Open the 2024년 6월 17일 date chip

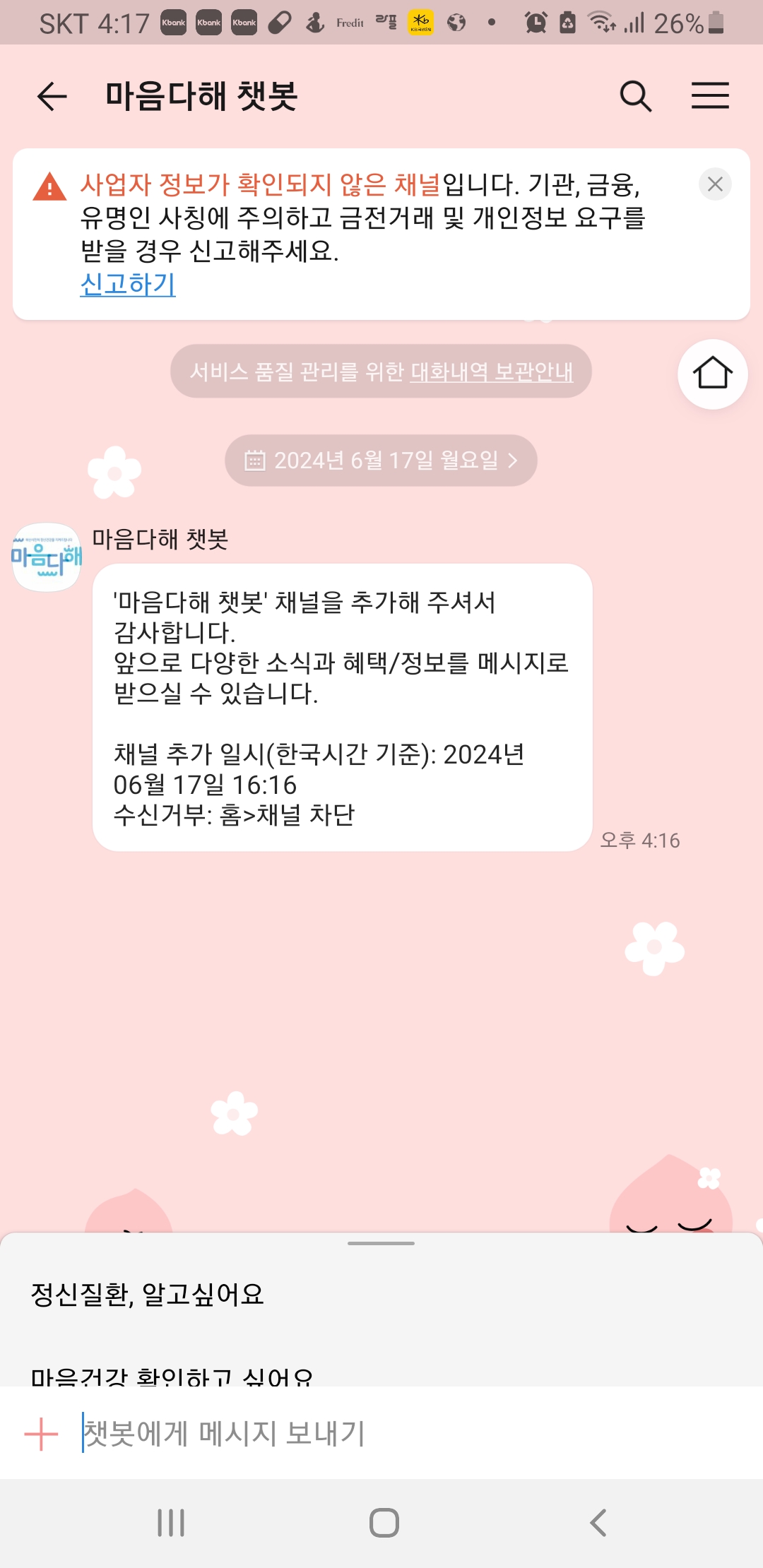tap(381, 461)
